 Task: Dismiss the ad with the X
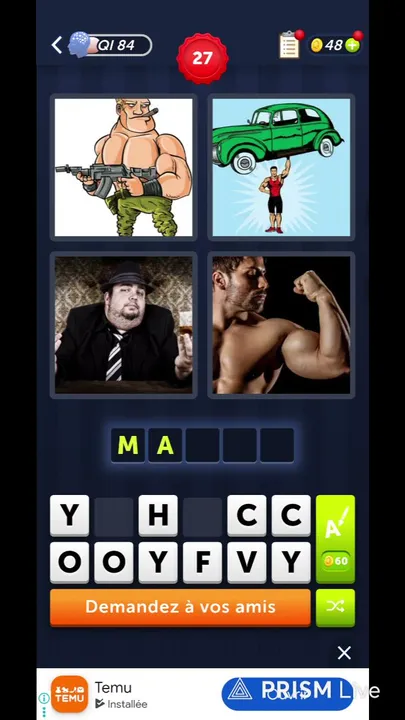point(344,652)
